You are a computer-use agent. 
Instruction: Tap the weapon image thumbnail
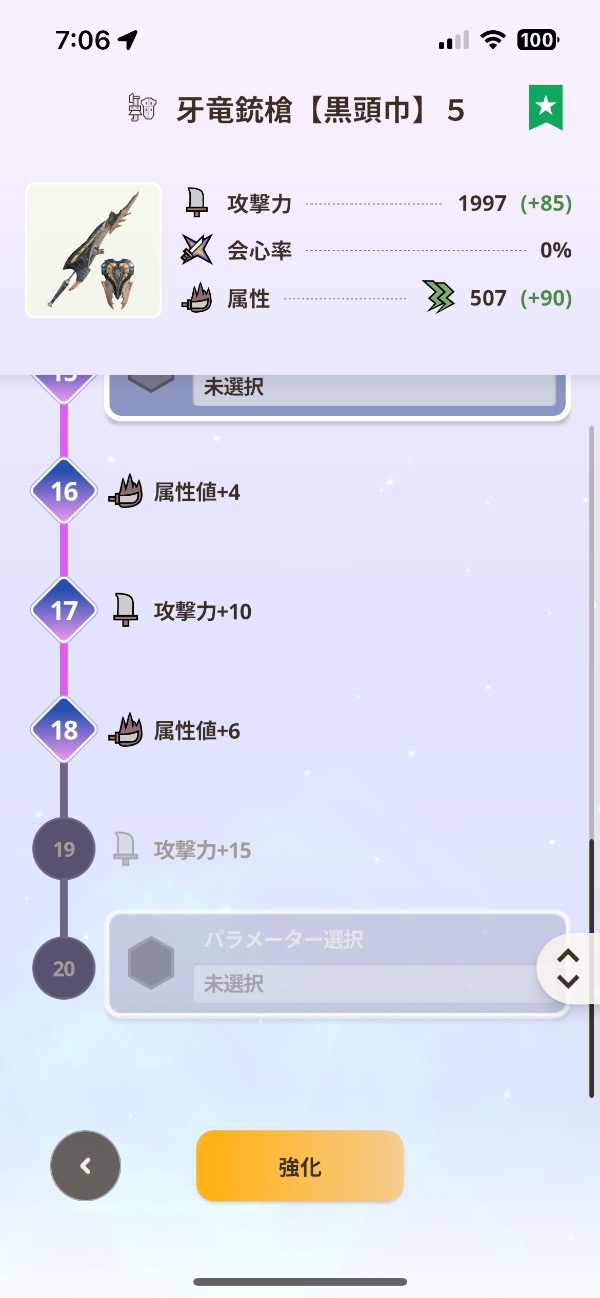click(x=93, y=250)
